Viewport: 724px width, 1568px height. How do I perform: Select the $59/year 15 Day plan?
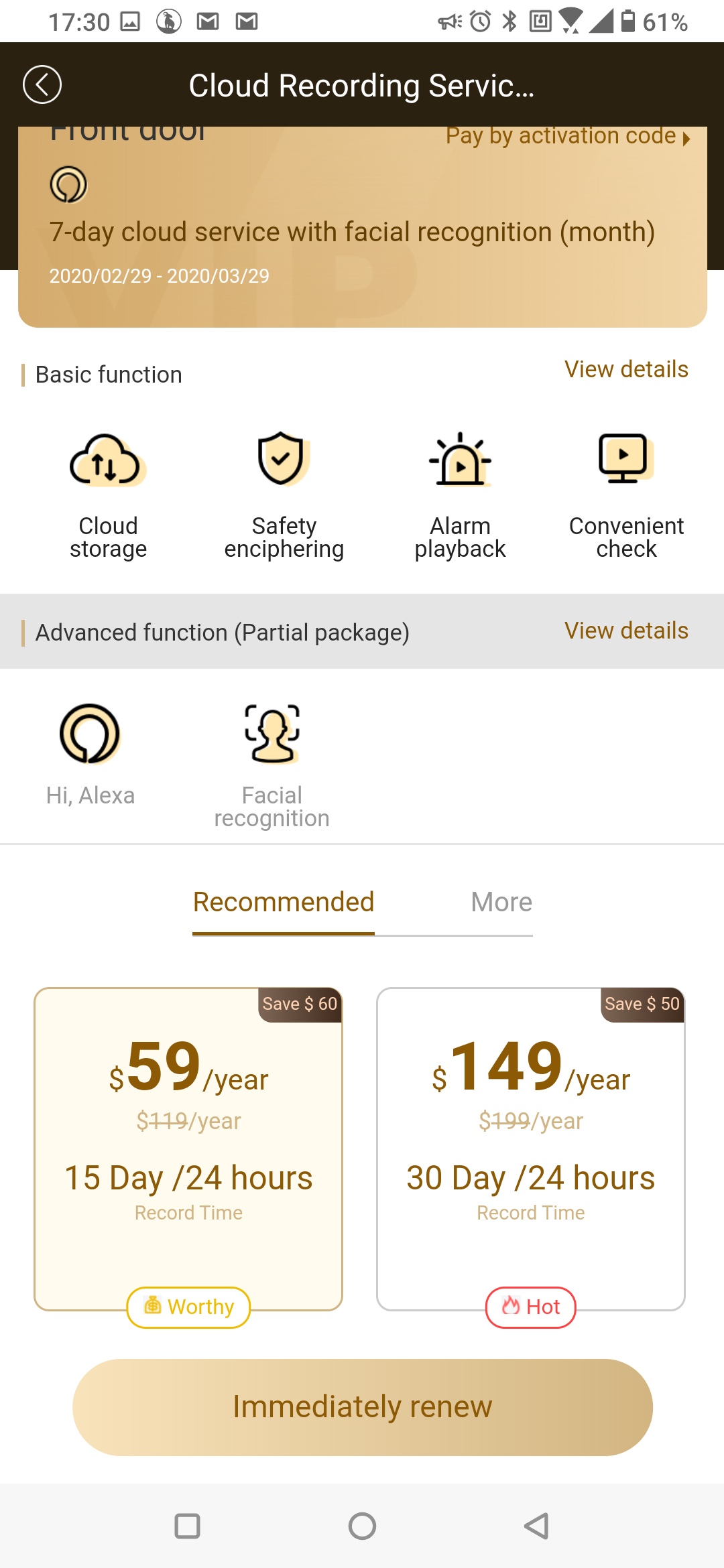coord(188,1149)
